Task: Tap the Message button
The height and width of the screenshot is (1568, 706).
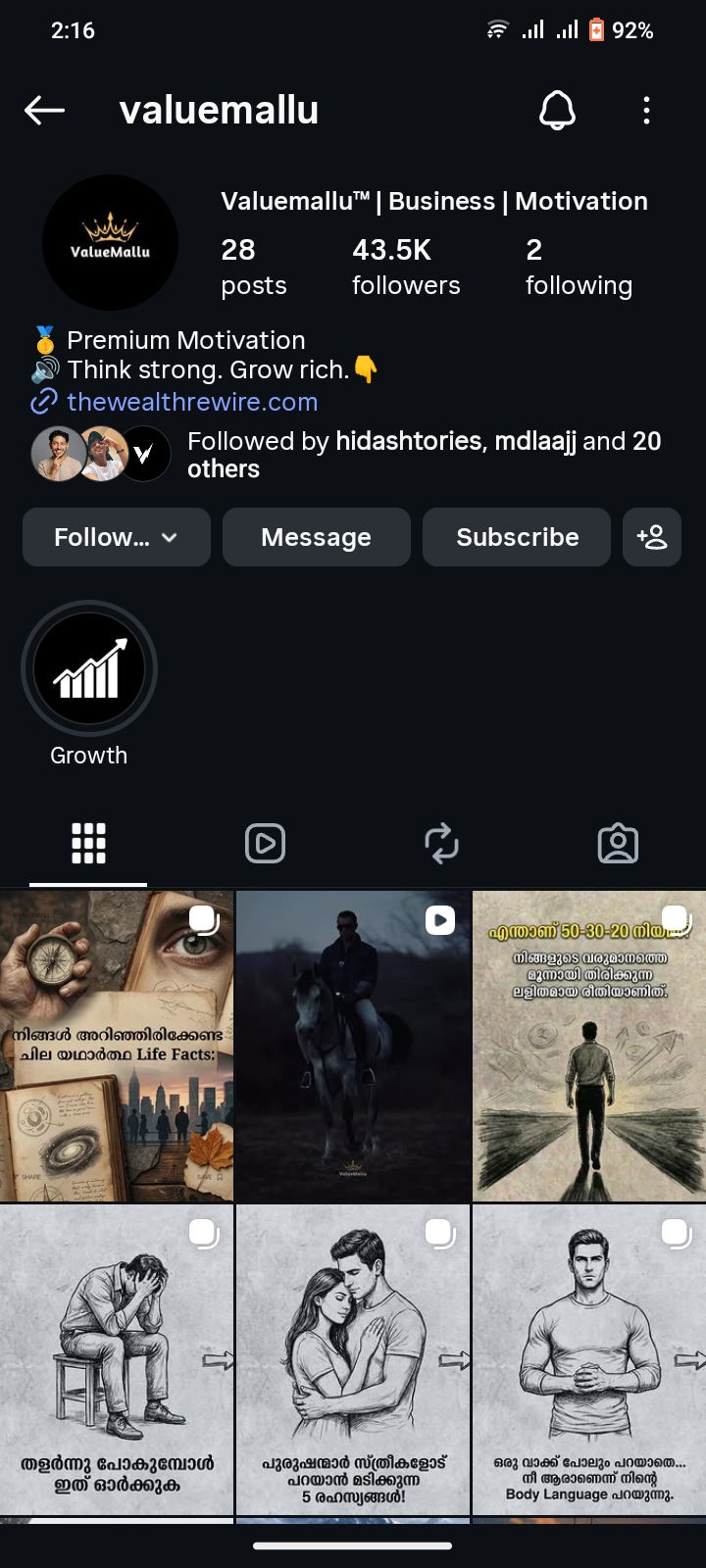Action: (x=316, y=537)
